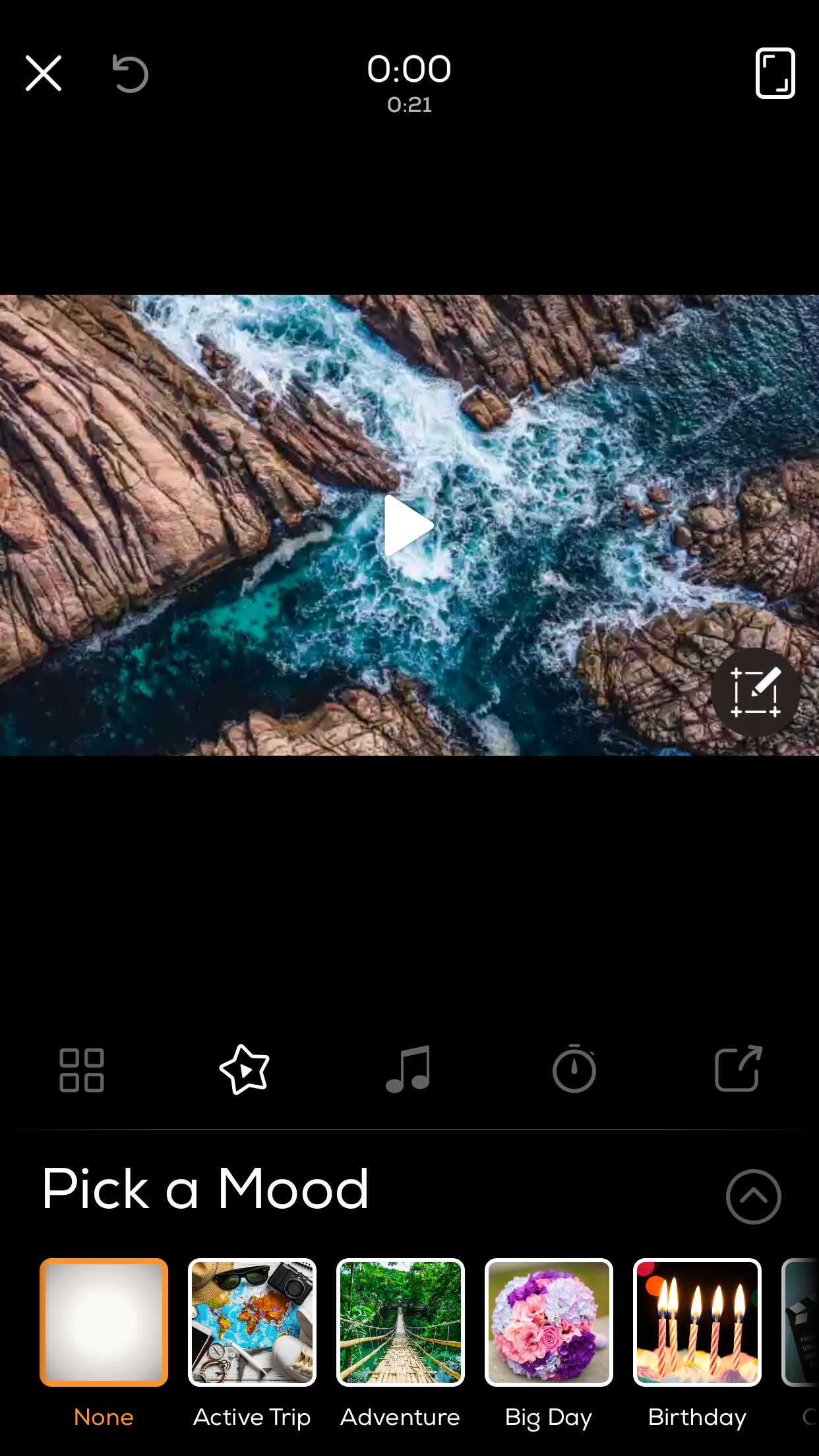
Task: Change the video aspect ratio
Action: pos(775,73)
